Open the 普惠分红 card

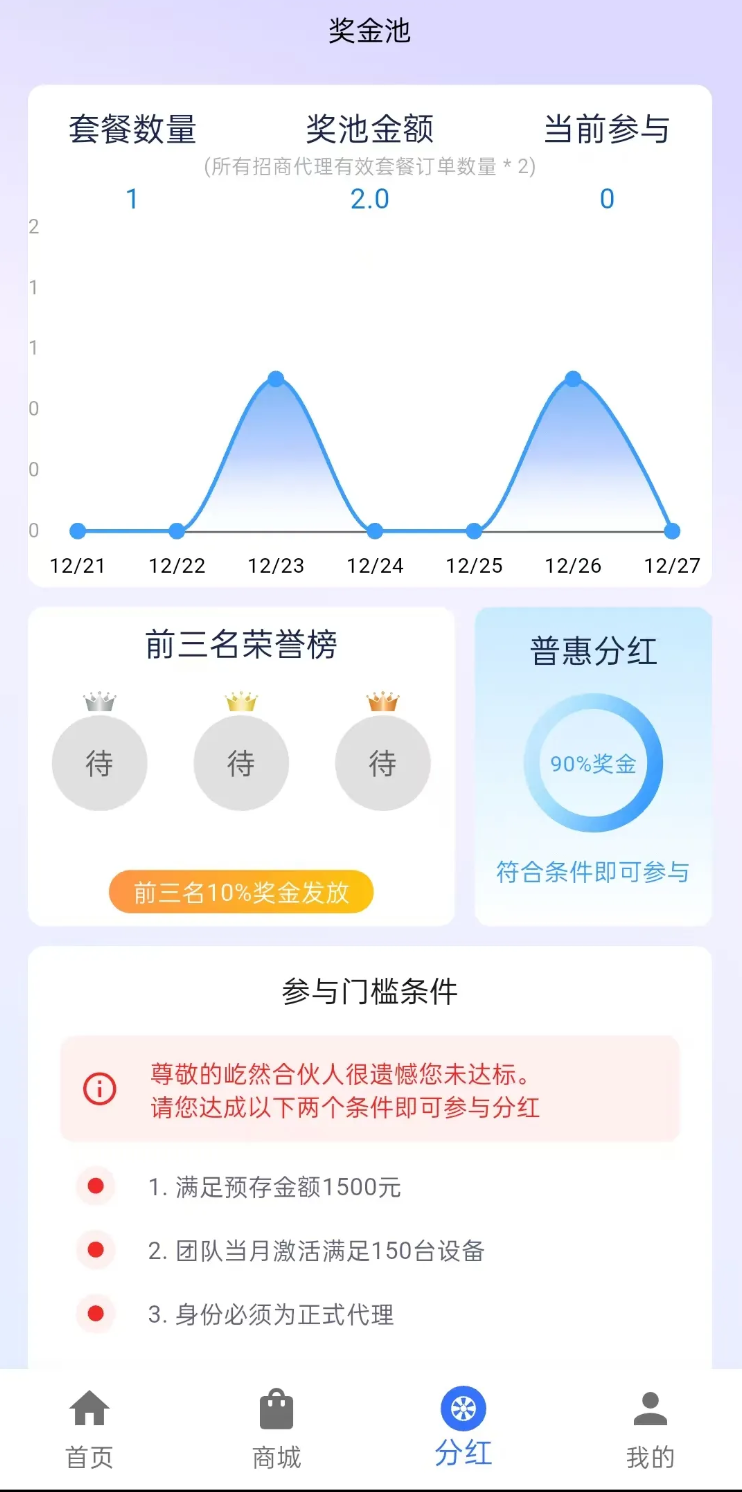(x=593, y=766)
